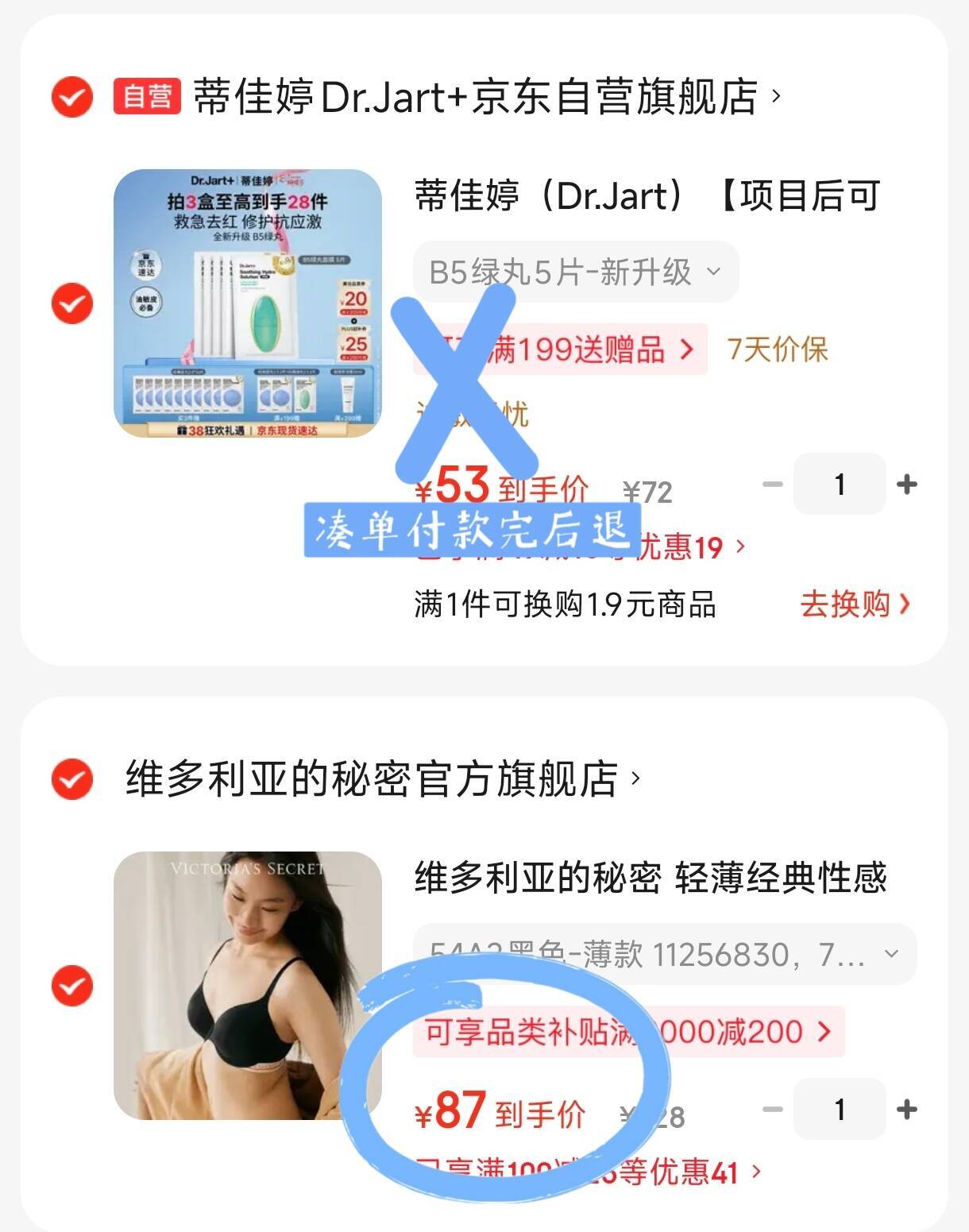The width and height of the screenshot is (969, 1232).
Task: Increase the Dr.Jart mask quantity
Action: [906, 484]
